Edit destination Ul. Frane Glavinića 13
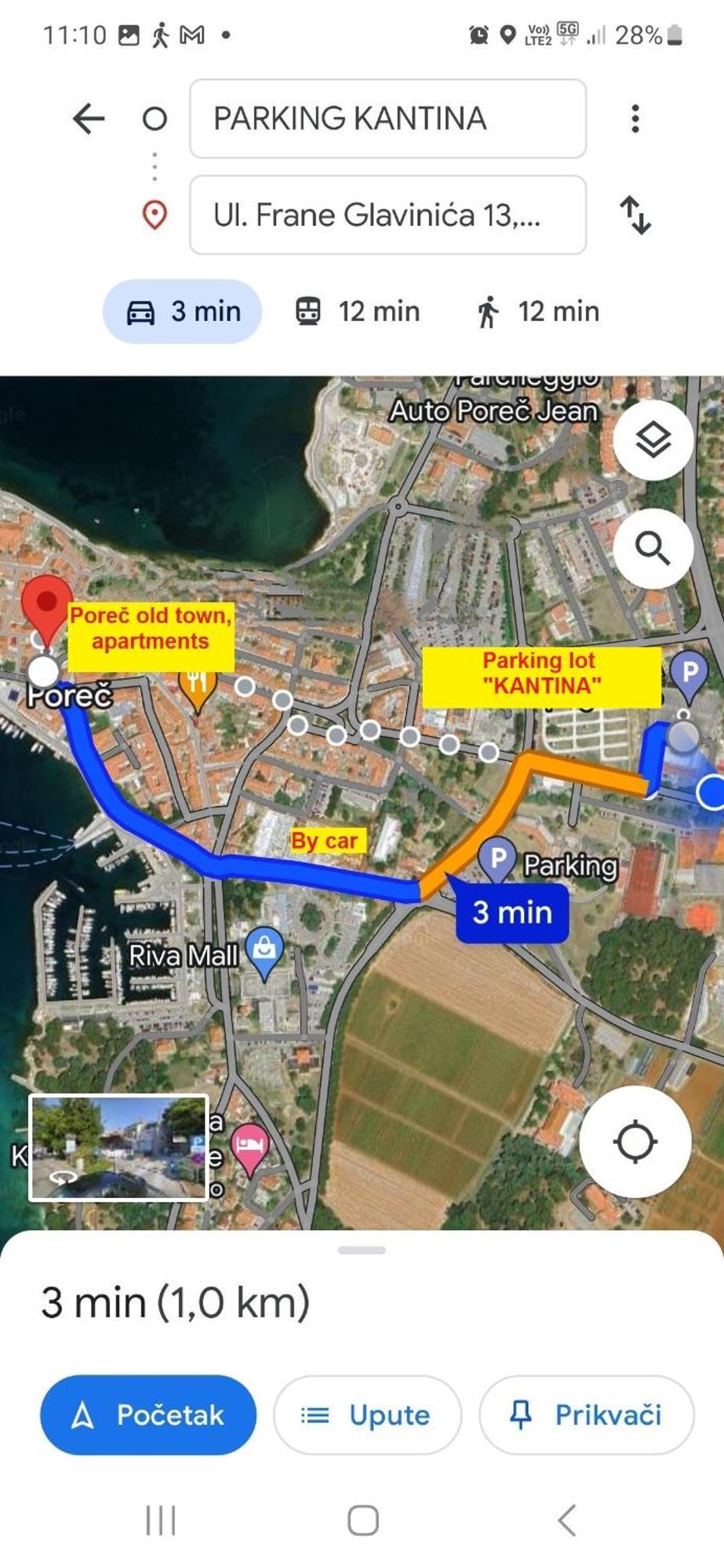This screenshot has width=724, height=1568. coord(387,215)
